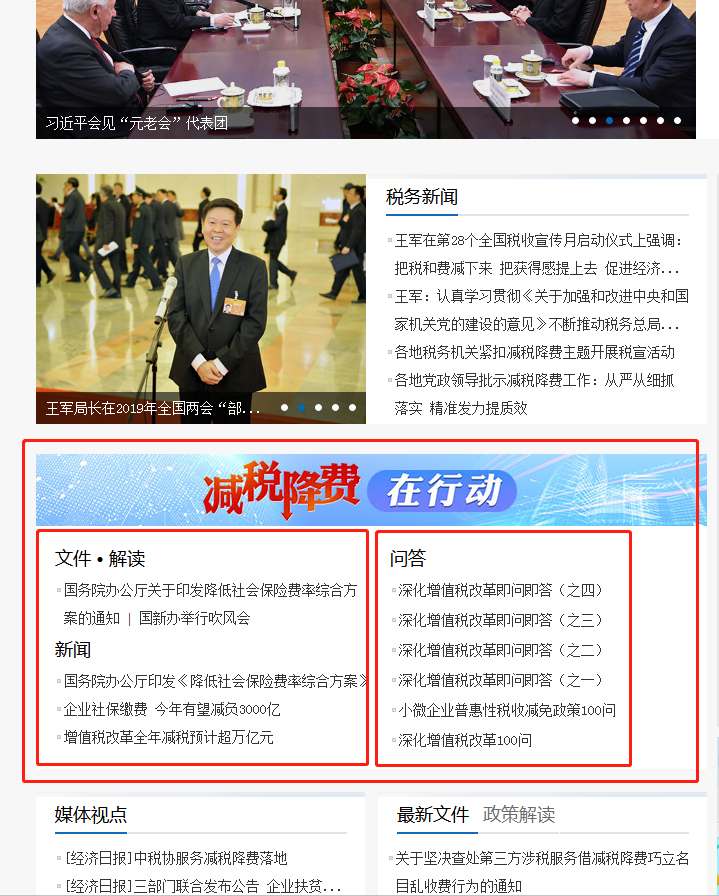This screenshot has width=719, height=896.
Task: Open 深化增值税改革即问即答(之一)
Action: coord(501,680)
